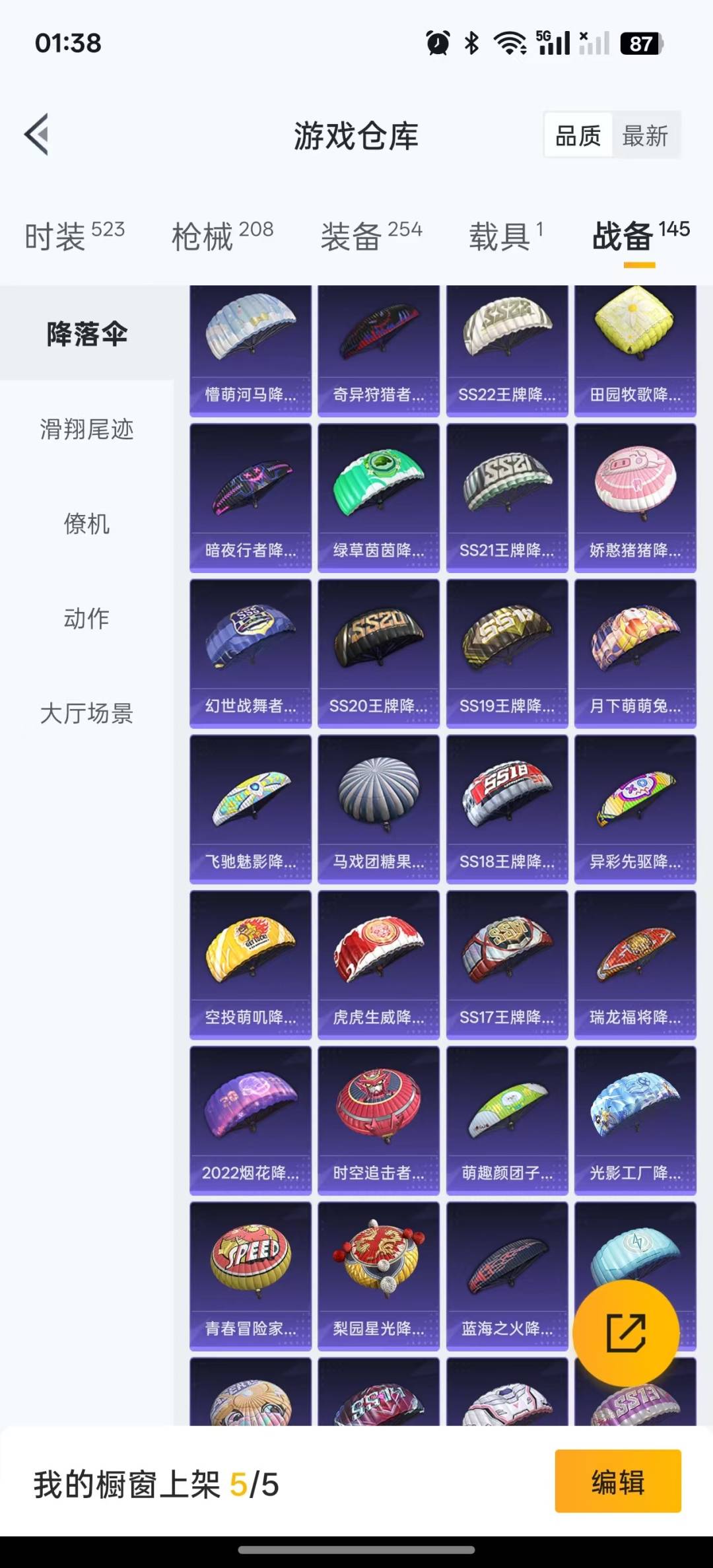The height and width of the screenshot is (1568, 713).
Task: Open the 2022烟花 parachute item
Action: pos(250,1120)
